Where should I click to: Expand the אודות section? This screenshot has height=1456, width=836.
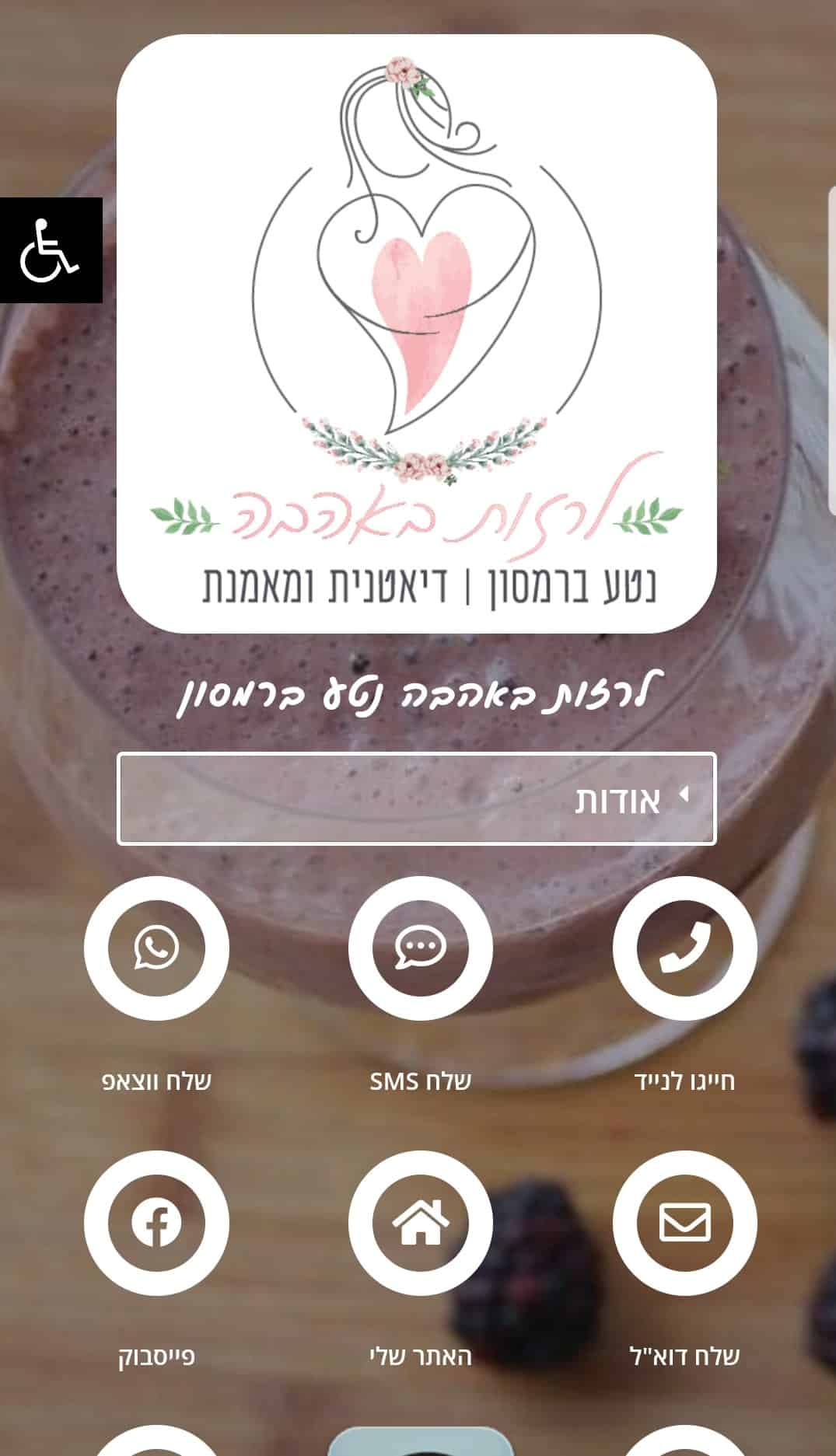pyautogui.click(x=417, y=798)
